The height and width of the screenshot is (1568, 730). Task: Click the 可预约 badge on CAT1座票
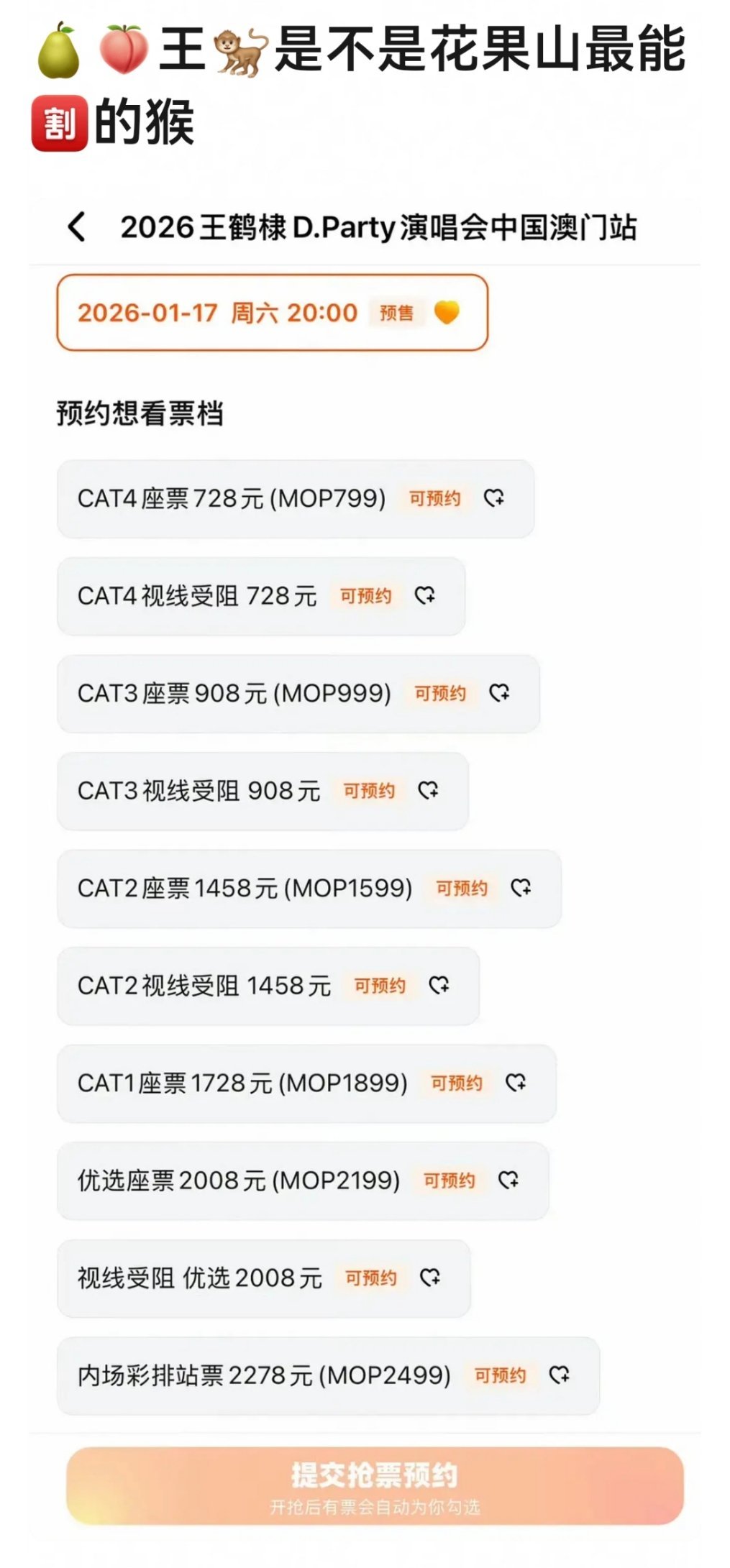(x=456, y=1083)
